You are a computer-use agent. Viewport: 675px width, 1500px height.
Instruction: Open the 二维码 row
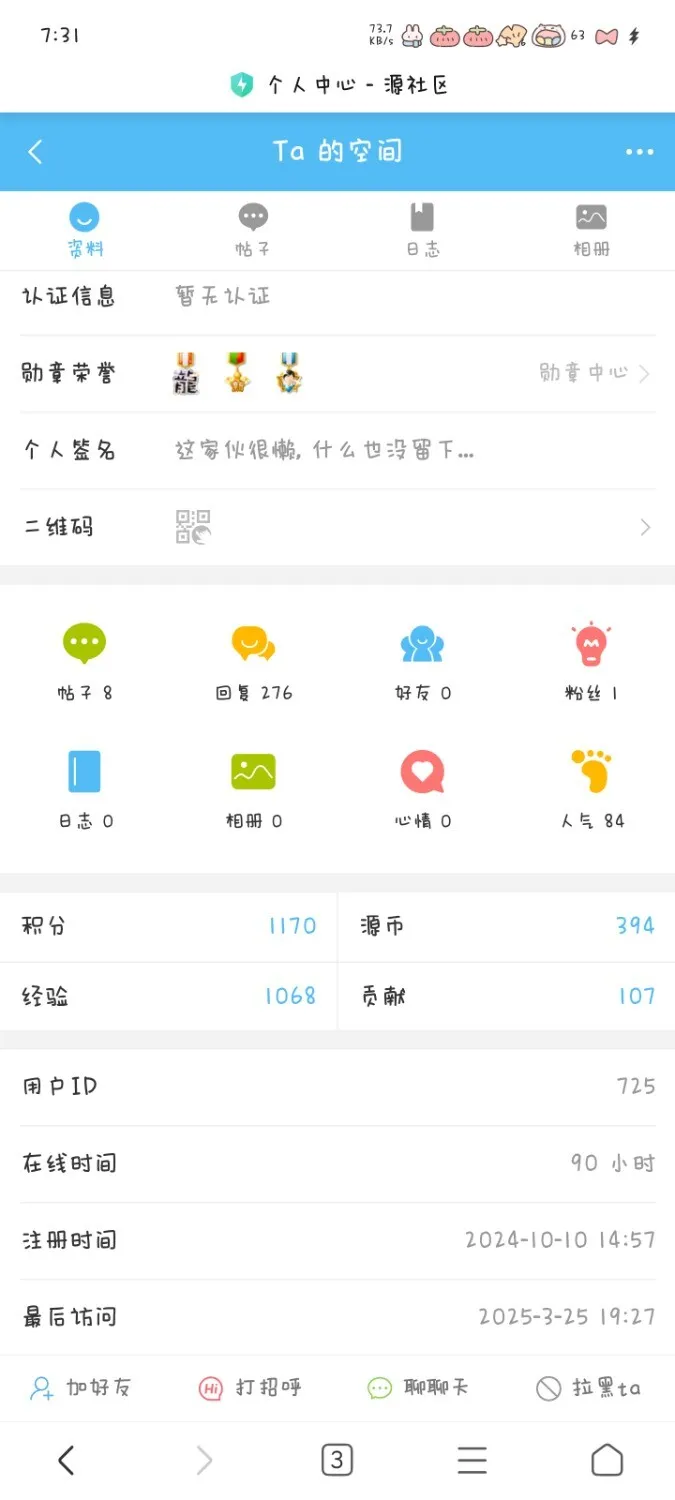[337, 527]
